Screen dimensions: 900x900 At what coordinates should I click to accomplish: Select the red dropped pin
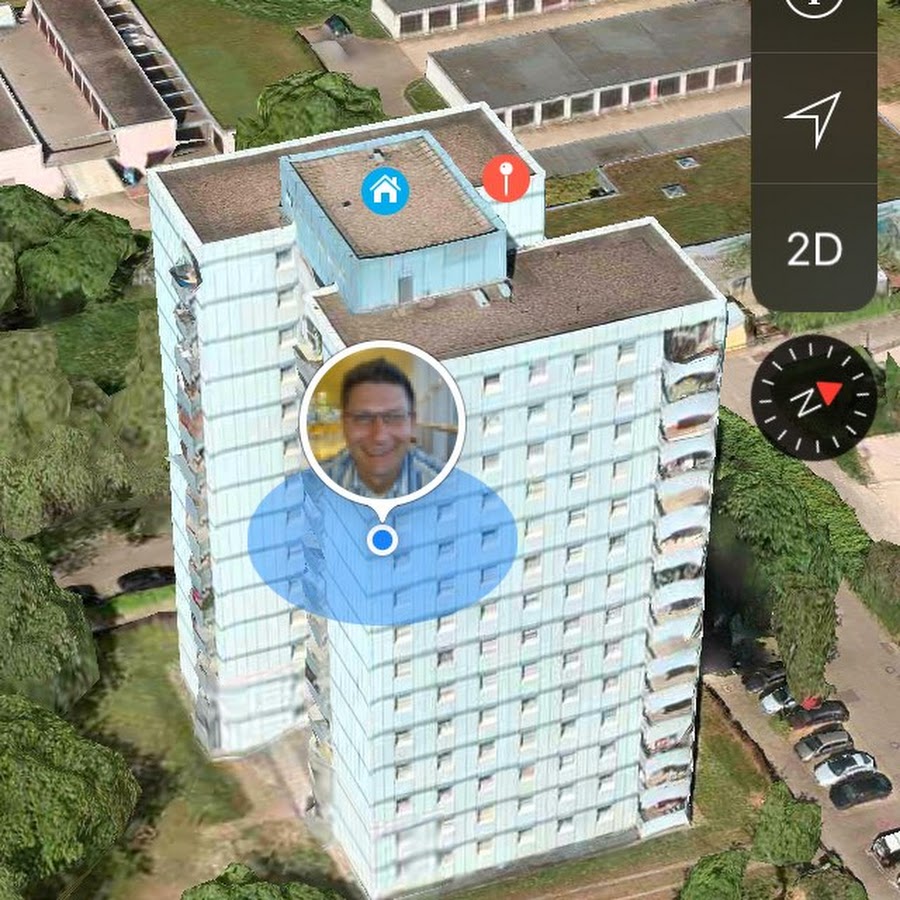point(506,179)
